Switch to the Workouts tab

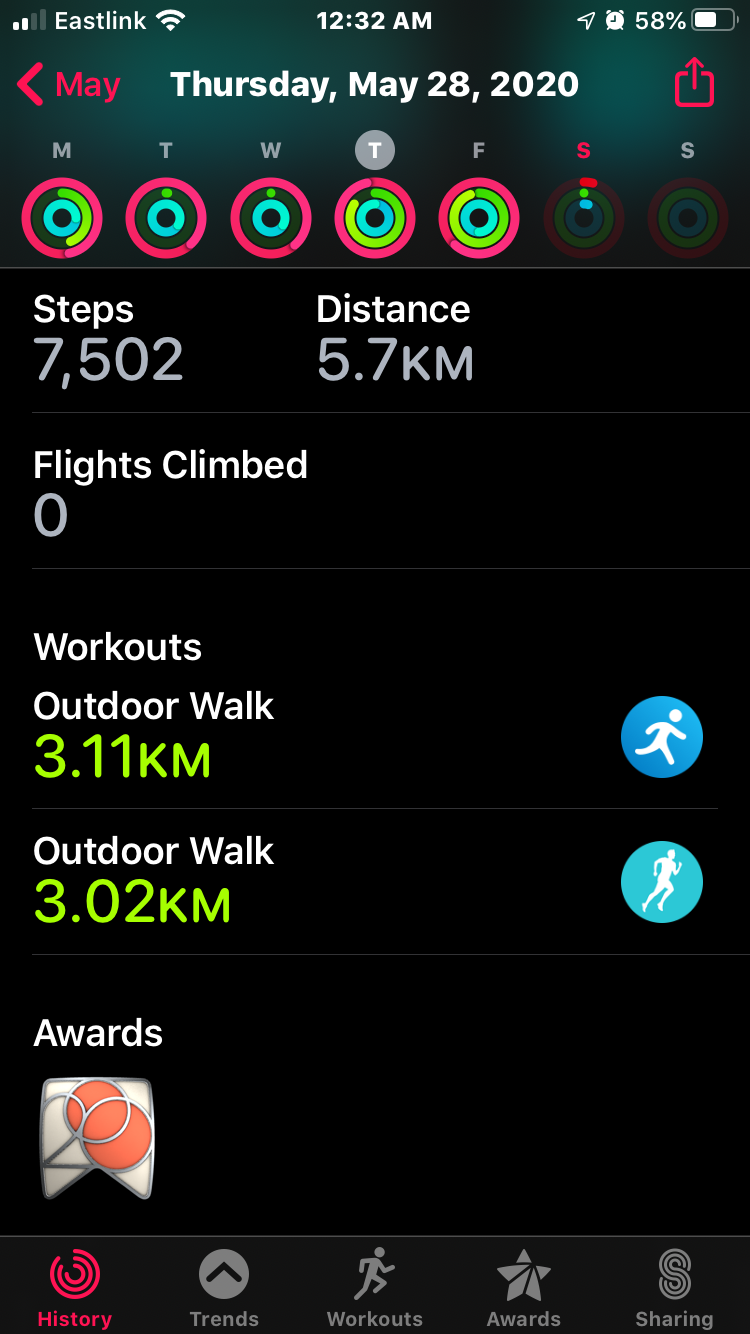click(374, 1287)
